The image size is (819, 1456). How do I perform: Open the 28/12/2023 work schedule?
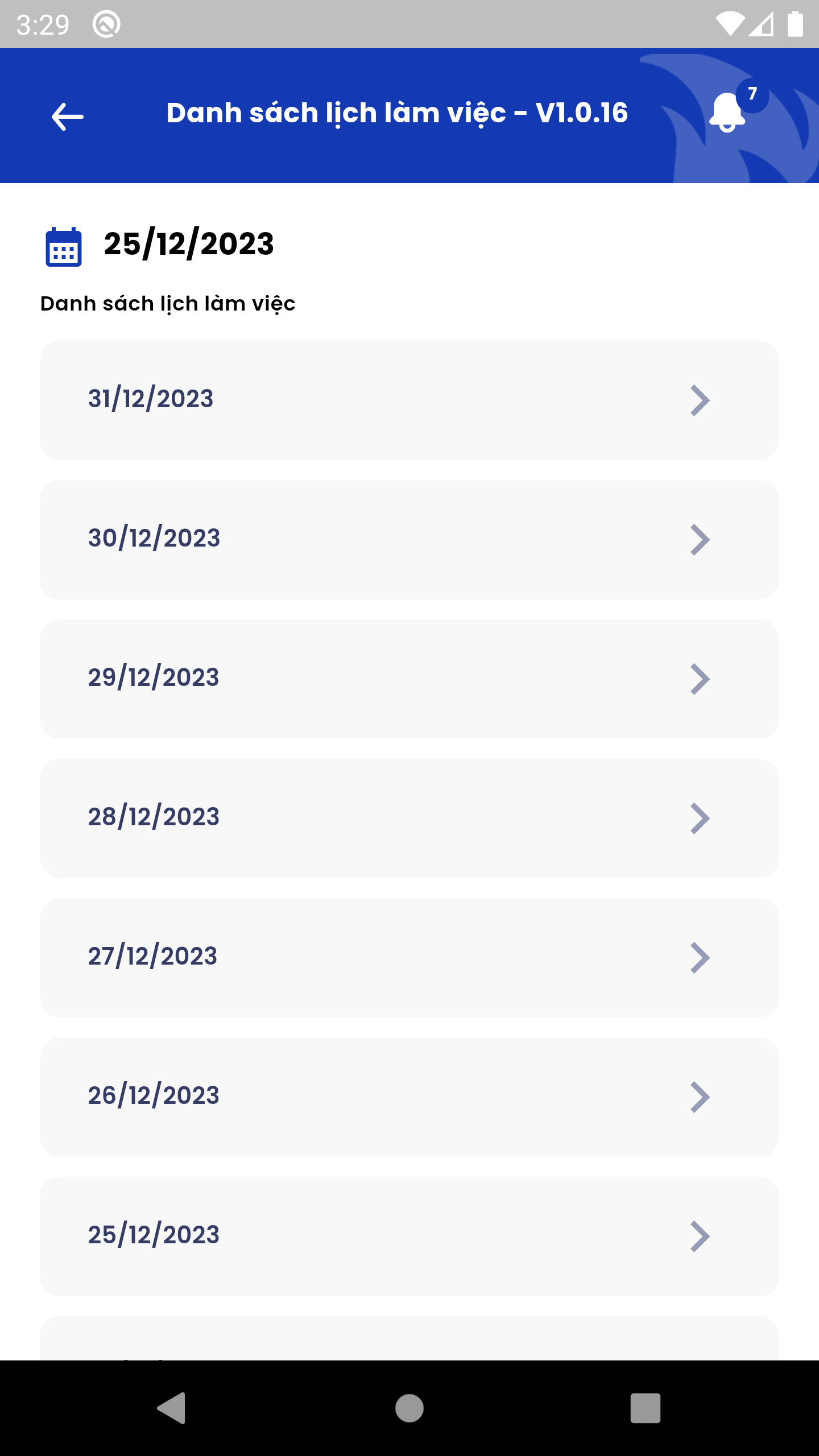pos(409,818)
